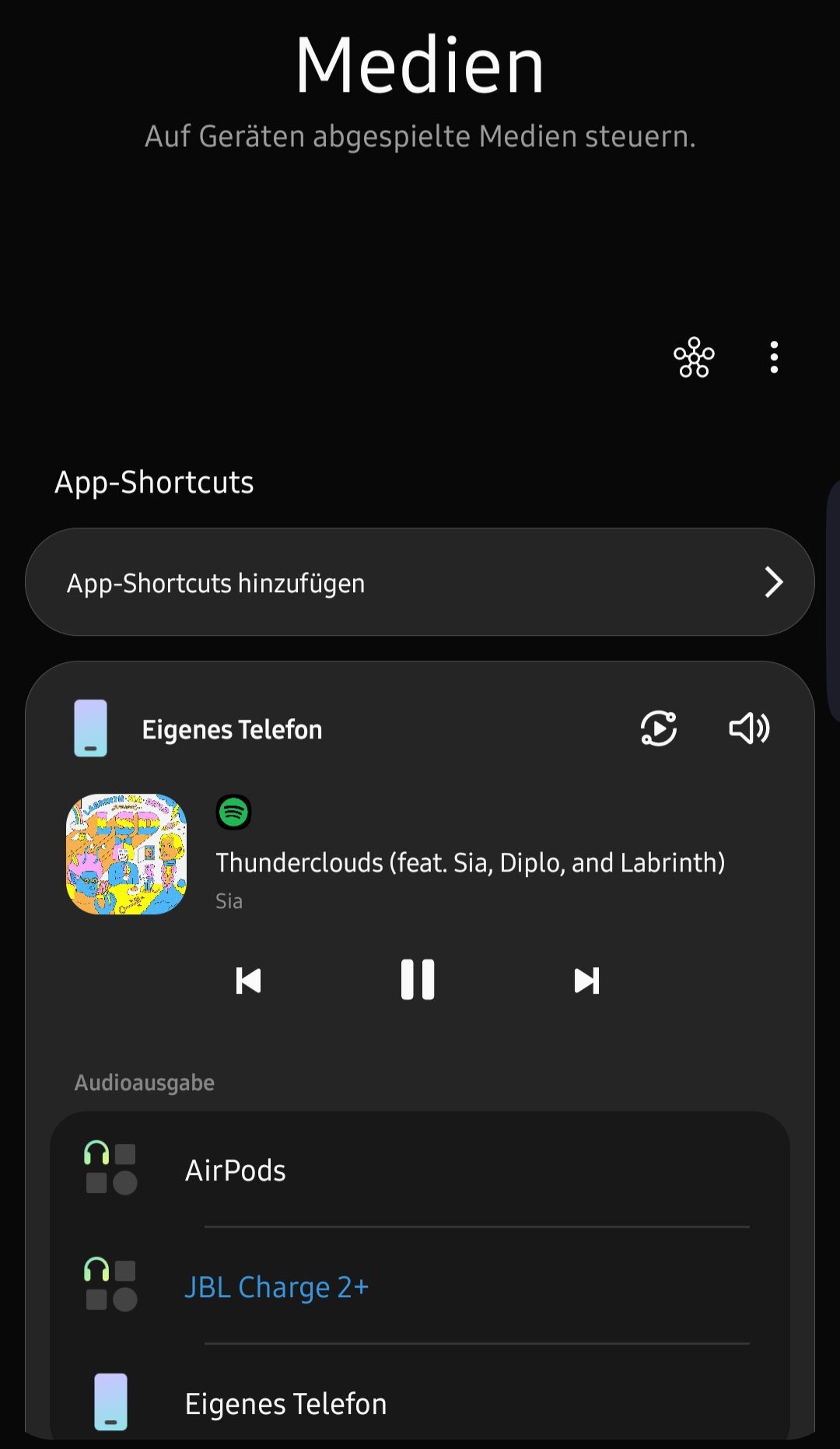Switch audio output to Eigenes Telefon

pos(420,1403)
